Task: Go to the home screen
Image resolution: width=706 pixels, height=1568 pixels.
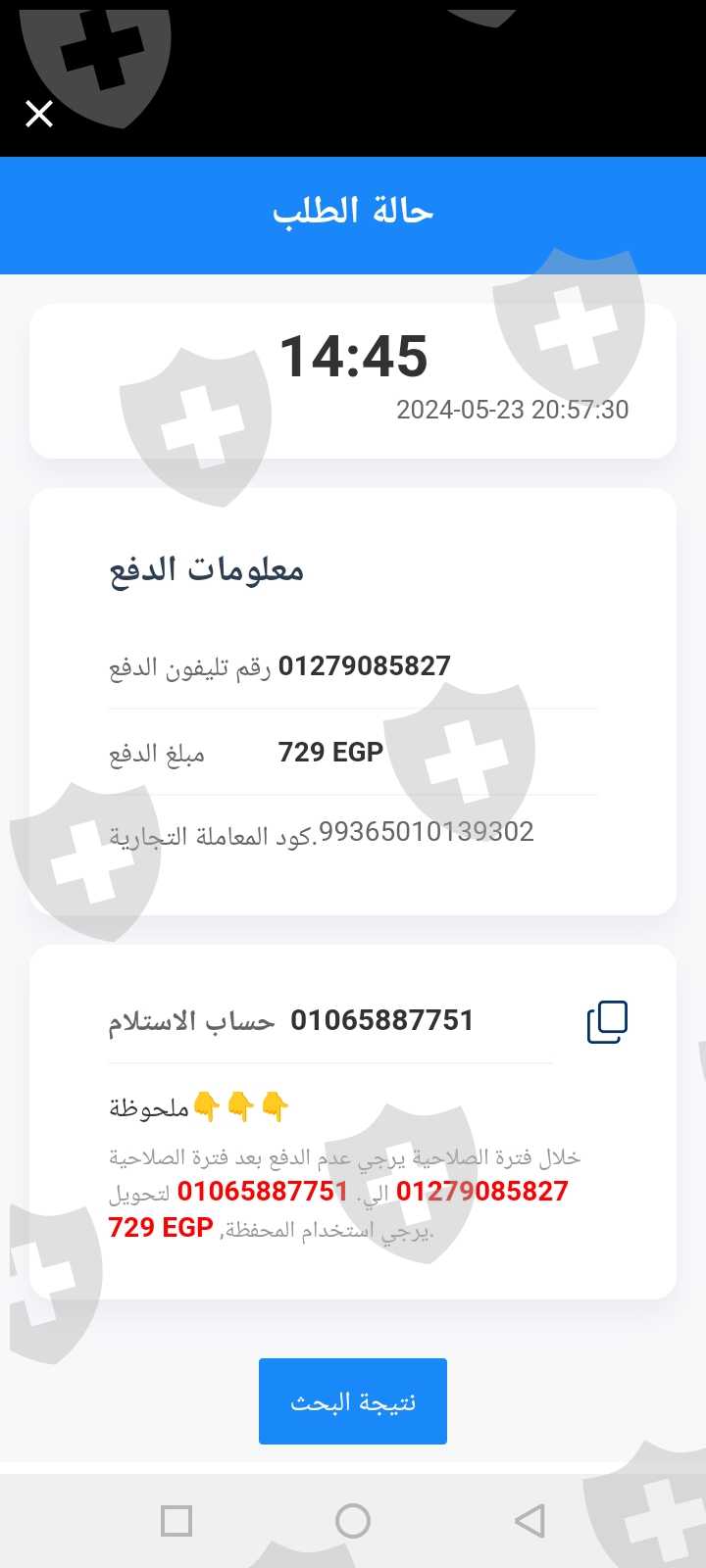Action: (x=353, y=1521)
